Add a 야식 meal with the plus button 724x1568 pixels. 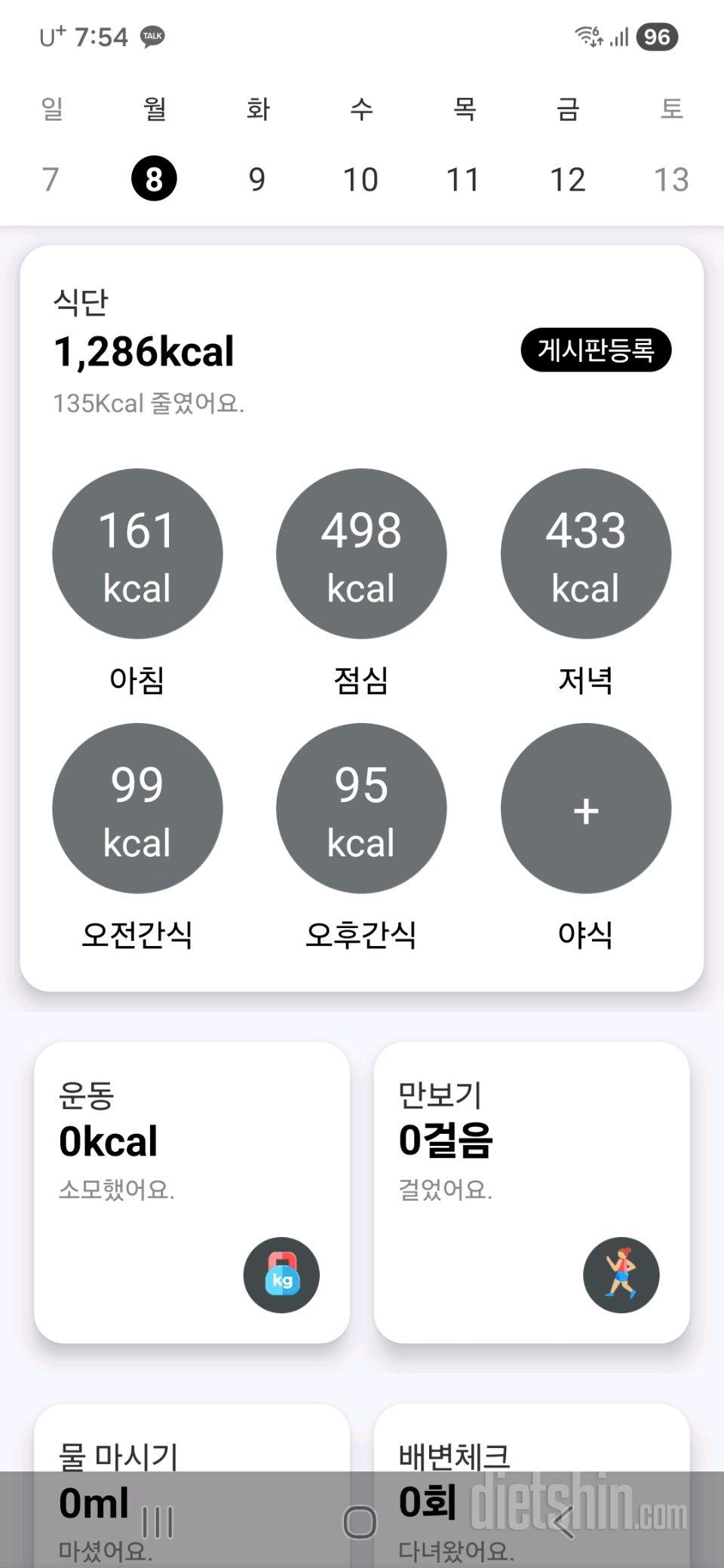pyautogui.click(x=586, y=808)
